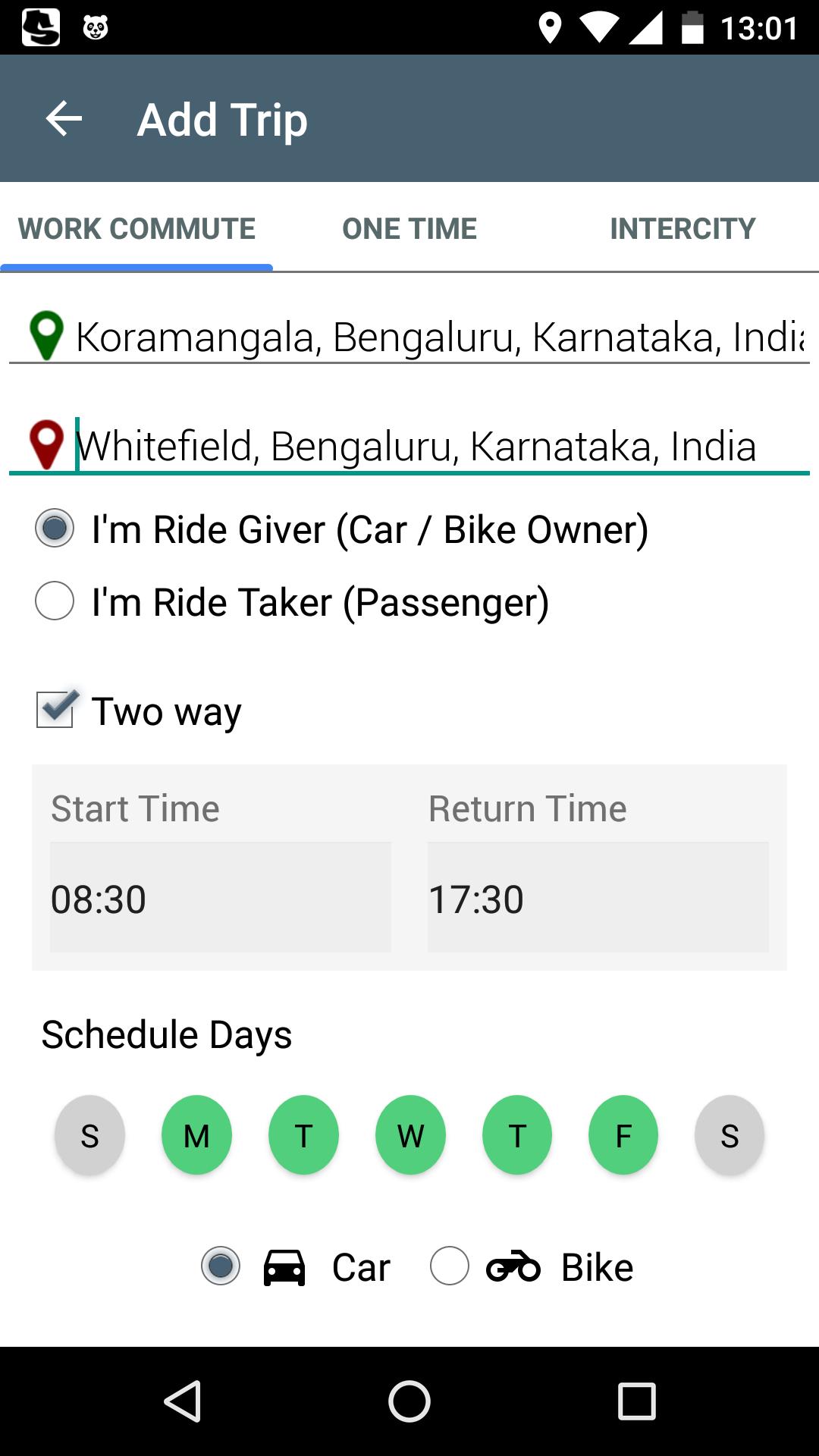
Task: Deselect Wednesday from schedule days
Action: pos(410,1135)
